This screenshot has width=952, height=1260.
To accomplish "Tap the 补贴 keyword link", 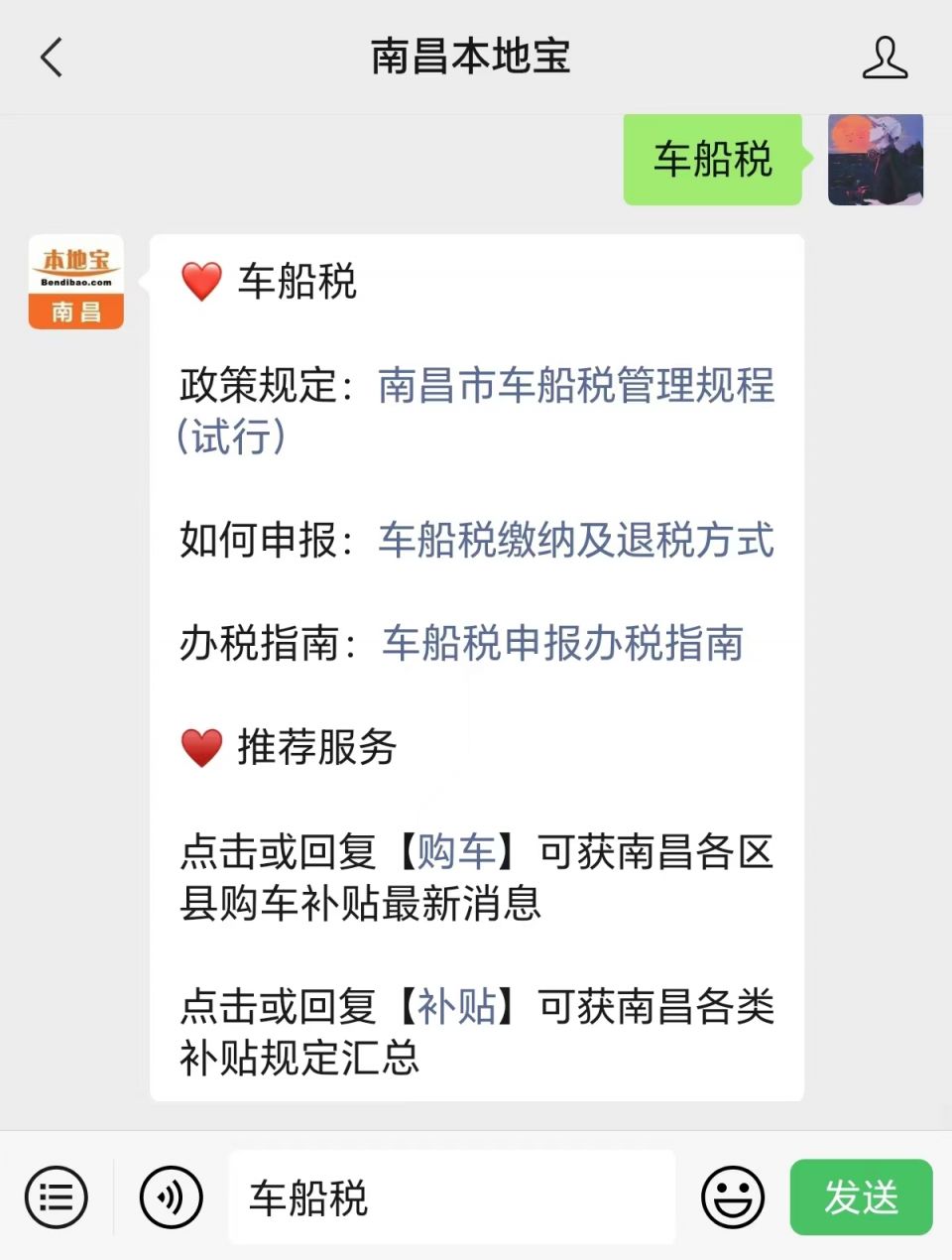I will [456, 1007].
